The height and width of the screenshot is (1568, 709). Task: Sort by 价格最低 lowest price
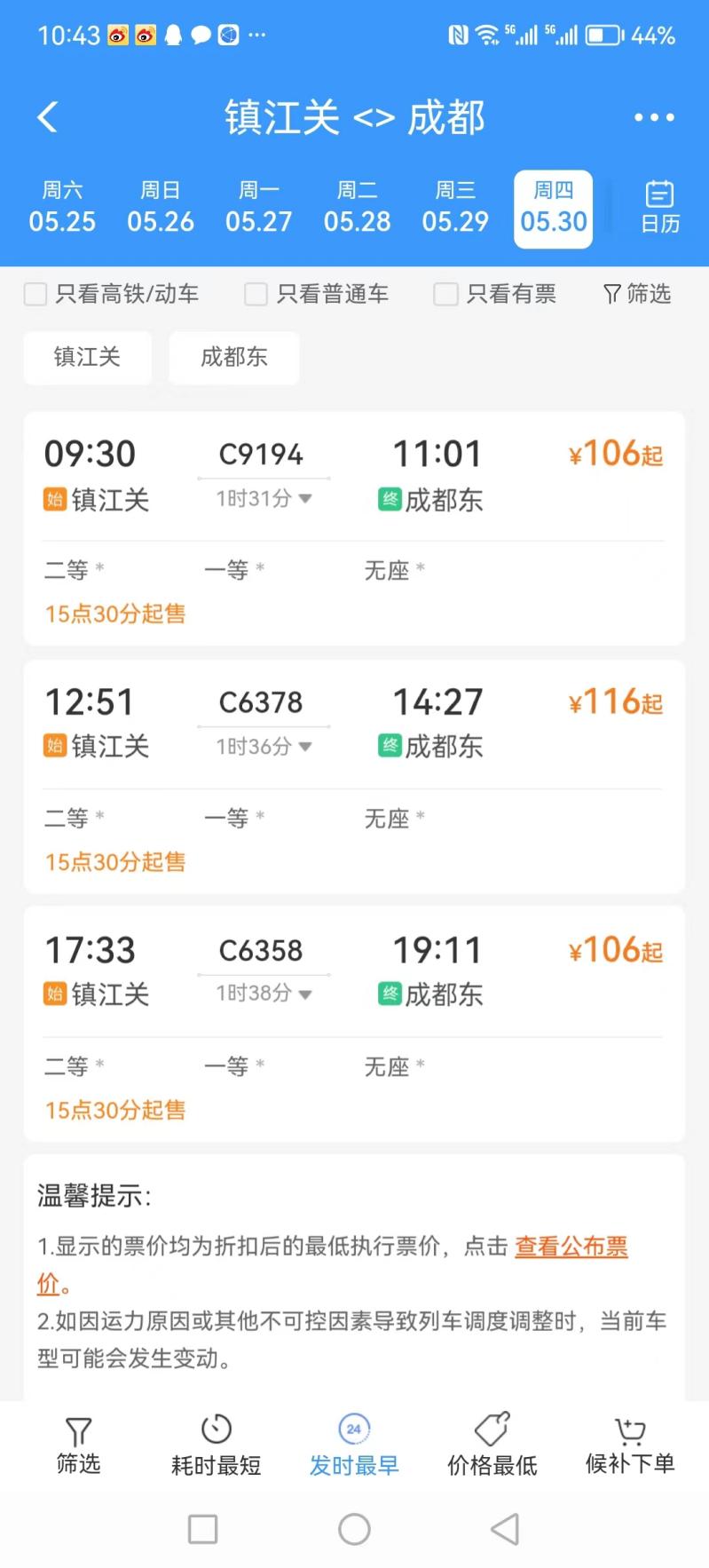(x=492, y=1445)
